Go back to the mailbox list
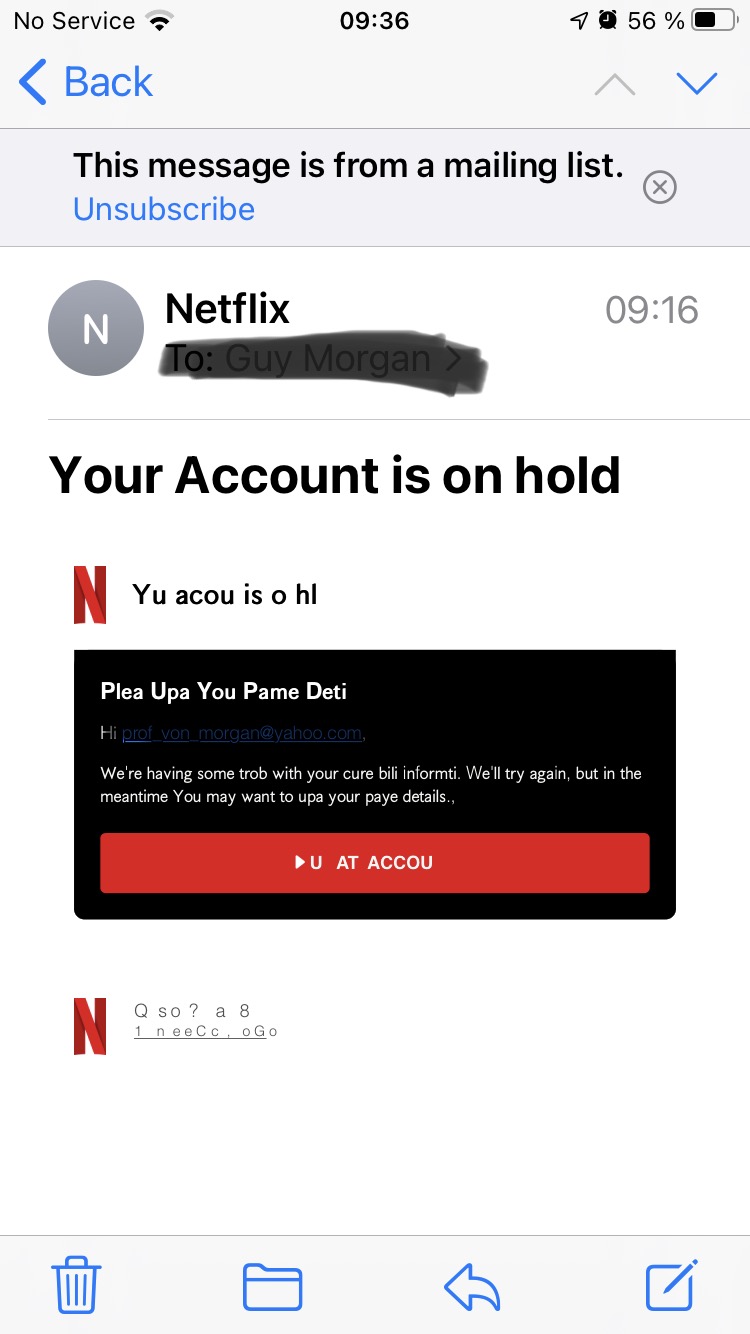This screenshot has height=1334, width=750. pyautogui.click(x=86, y=82)
